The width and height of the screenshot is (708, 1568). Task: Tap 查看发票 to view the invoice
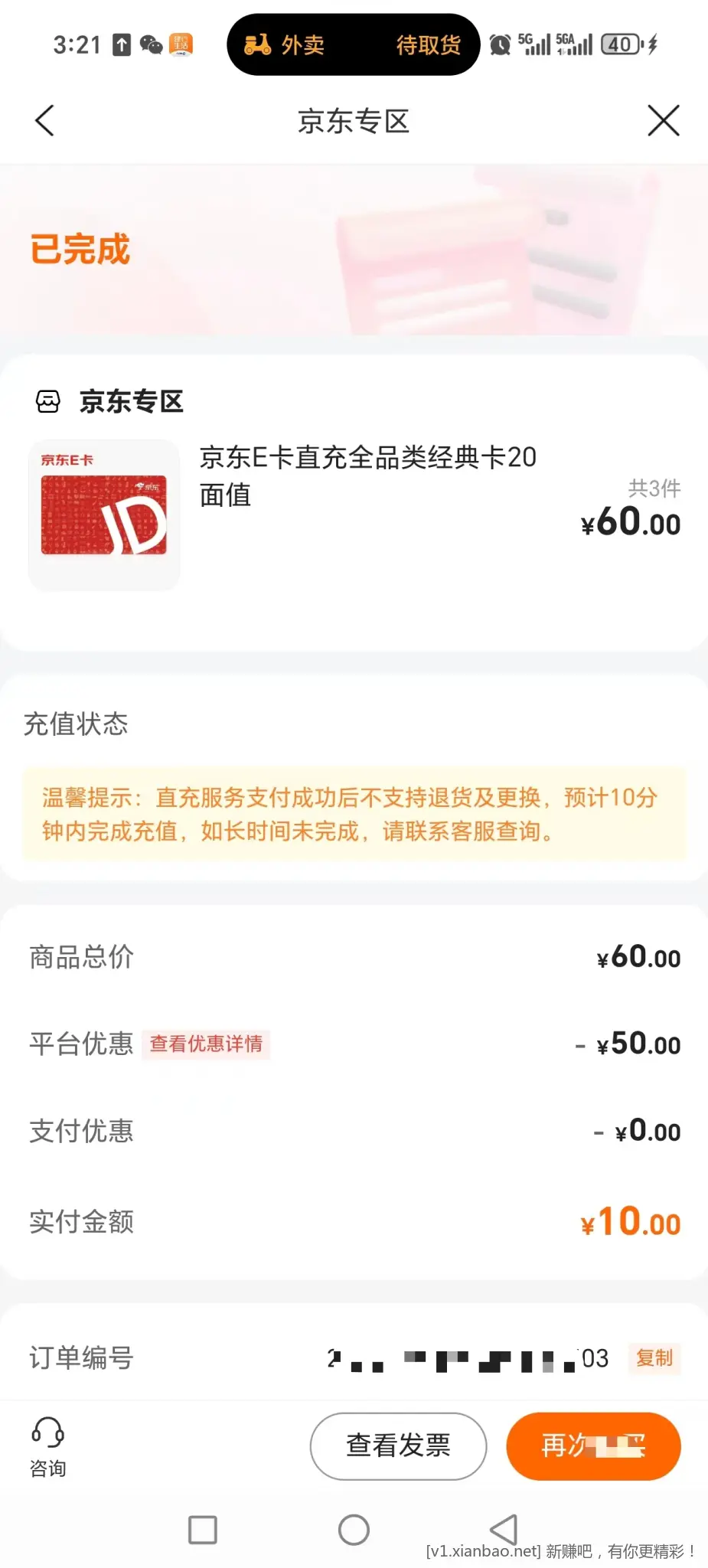click(x=397, y=1446)
